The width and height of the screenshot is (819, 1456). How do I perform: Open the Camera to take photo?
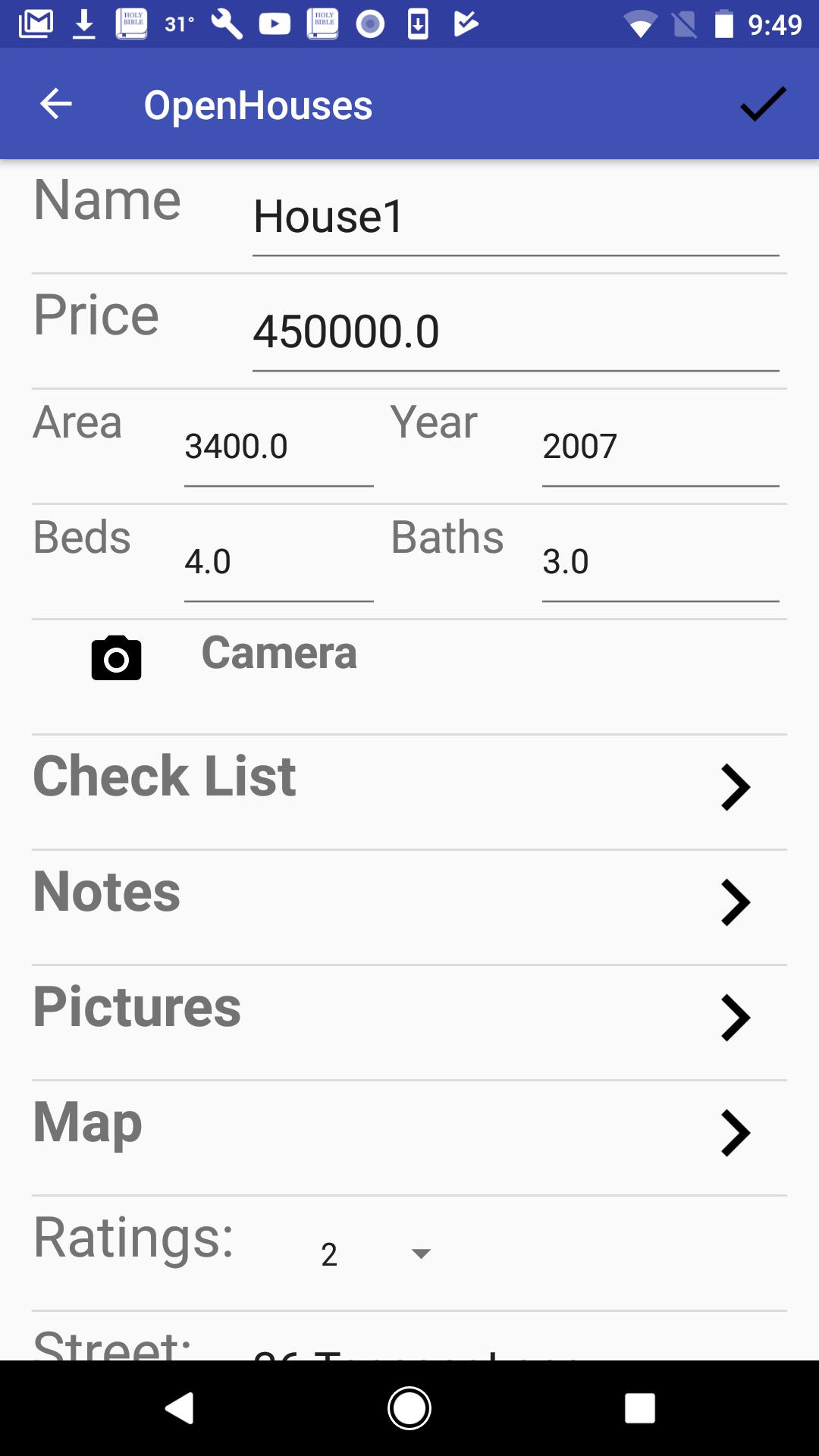click(x=116, y=657)
